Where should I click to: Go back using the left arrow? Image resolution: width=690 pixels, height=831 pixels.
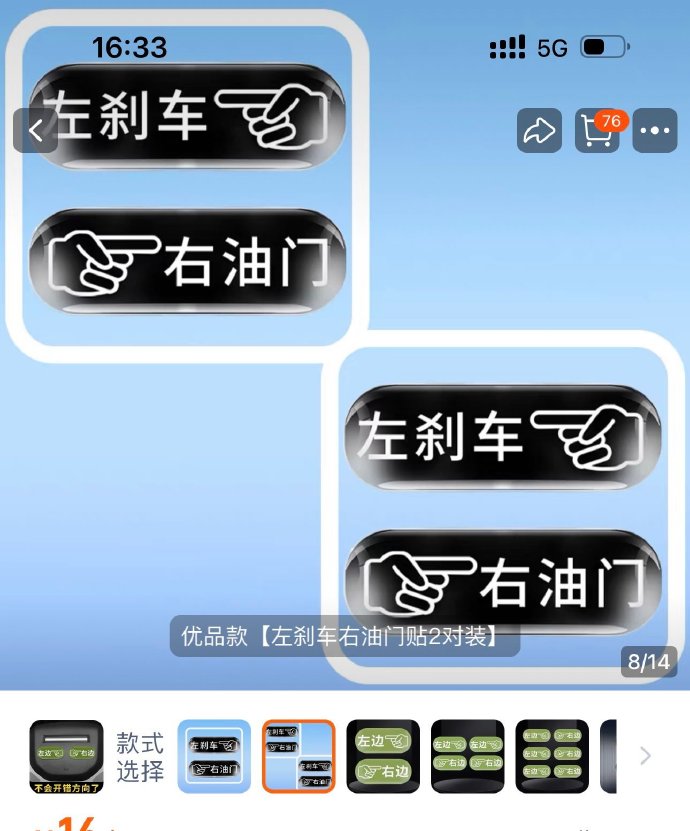tap(36, 130)
